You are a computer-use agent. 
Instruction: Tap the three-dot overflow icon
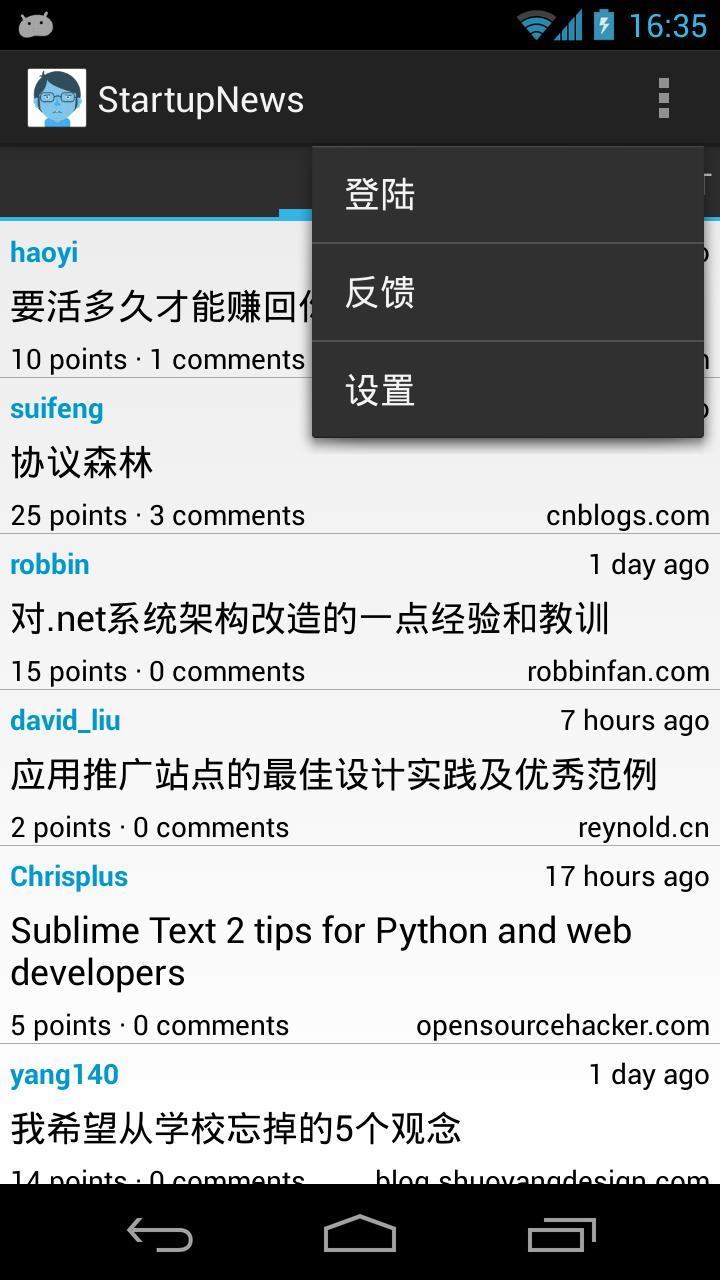click(x=663, y=99)
